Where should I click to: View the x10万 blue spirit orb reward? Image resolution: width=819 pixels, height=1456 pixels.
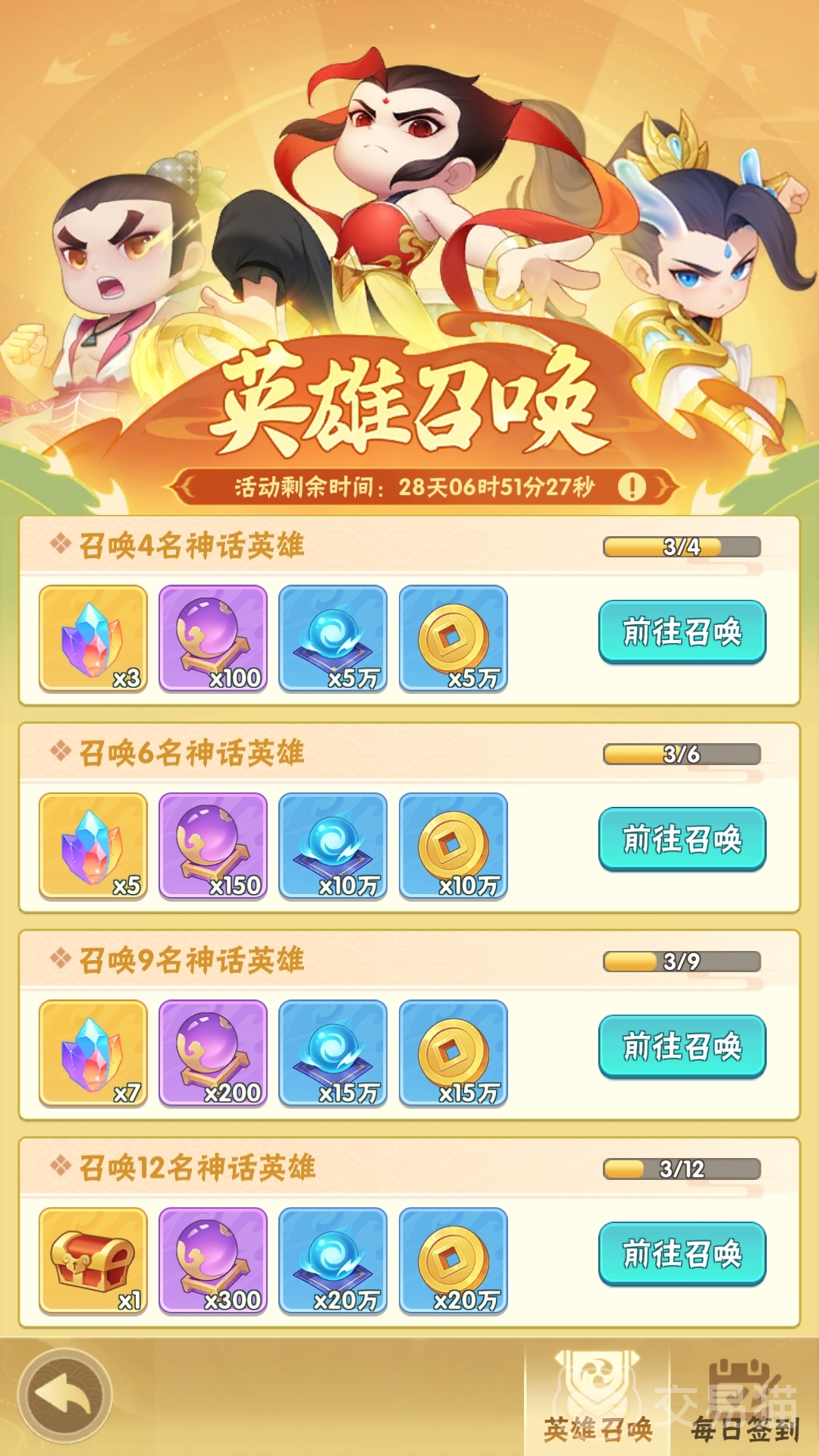point(333,846)
